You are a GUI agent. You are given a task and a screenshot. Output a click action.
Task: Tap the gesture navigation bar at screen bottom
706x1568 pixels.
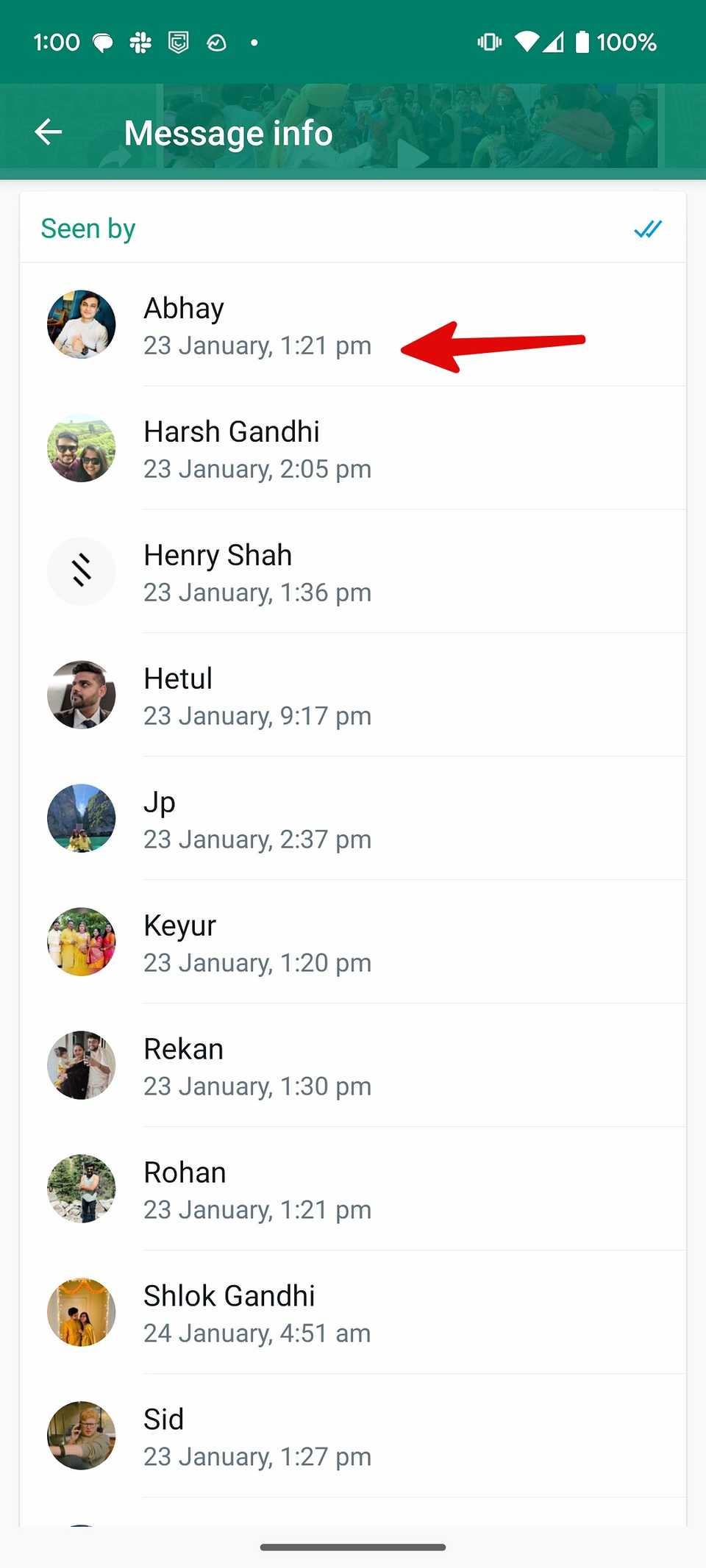[353, 1545]
